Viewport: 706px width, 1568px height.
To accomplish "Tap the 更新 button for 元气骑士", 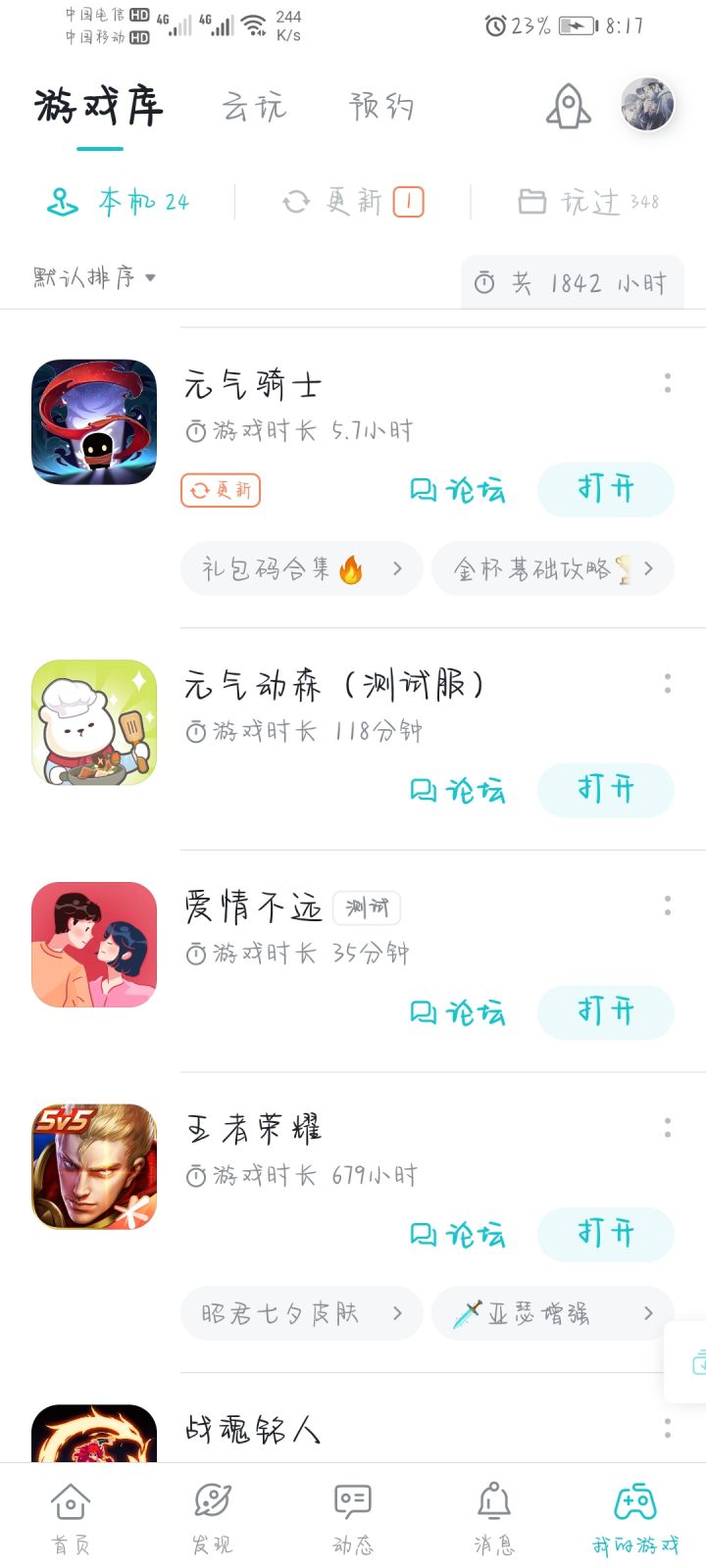I will click(221, 490).
